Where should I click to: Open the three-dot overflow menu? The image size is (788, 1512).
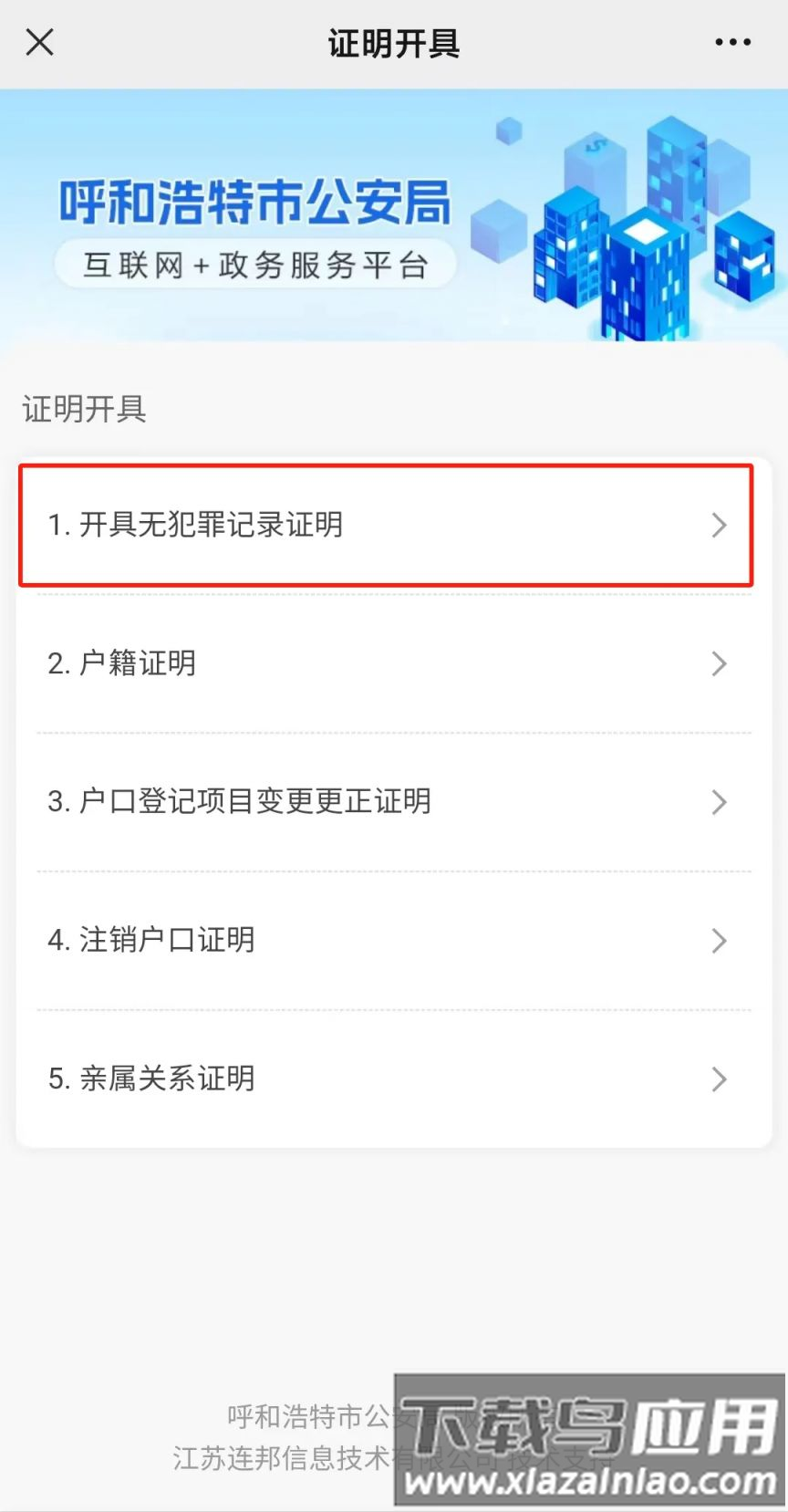pos(732,42)
